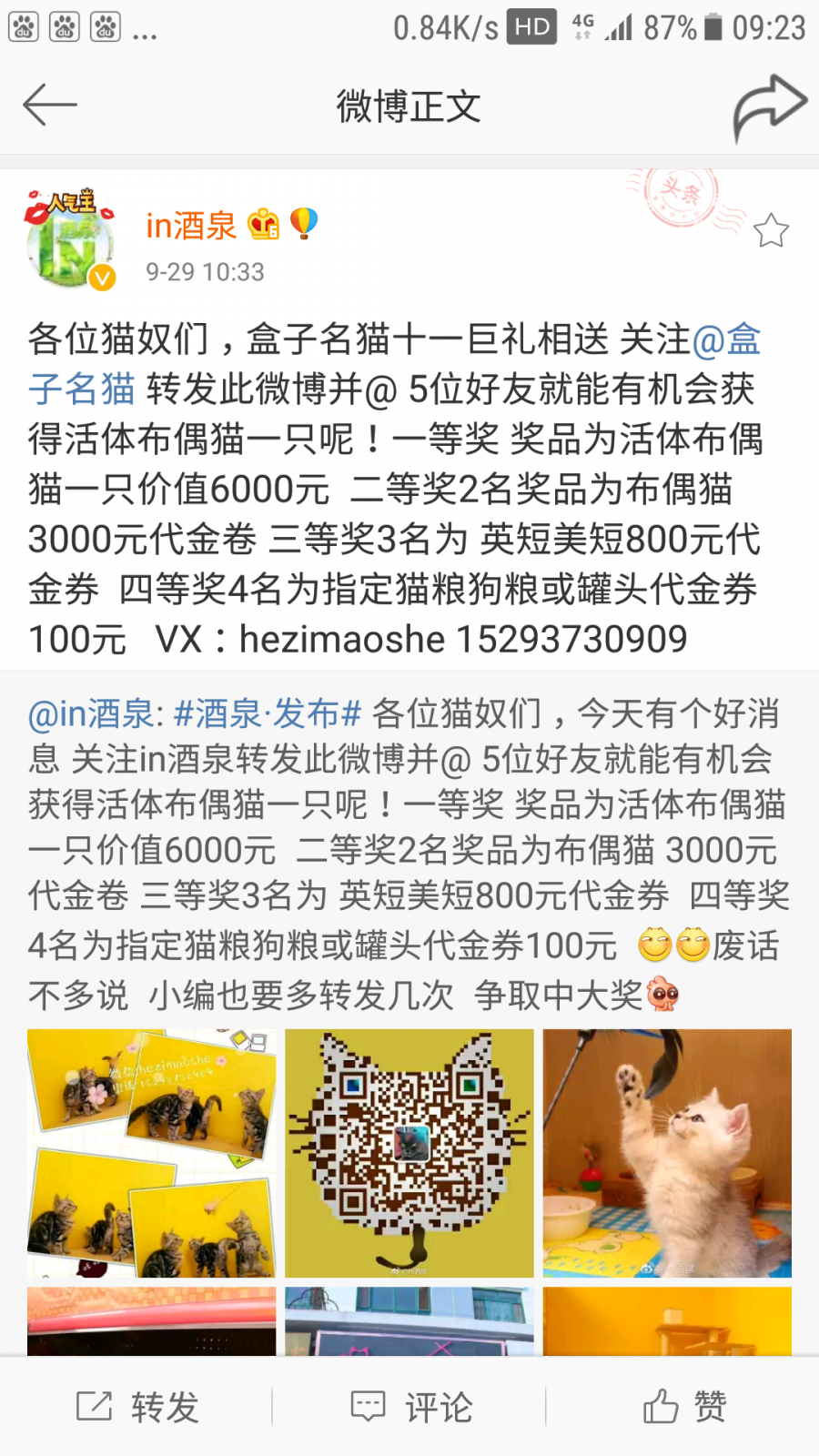Open the share menu via top-right arrow icon
The image size is (819, 1456).
(769, 103)
